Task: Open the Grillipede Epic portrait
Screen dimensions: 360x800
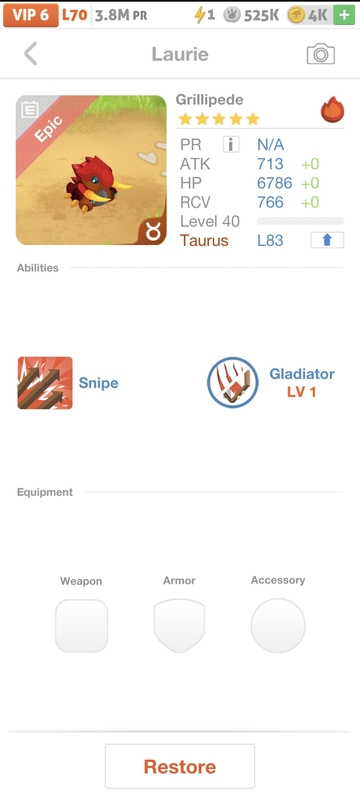Action: [x=91, y=170]
